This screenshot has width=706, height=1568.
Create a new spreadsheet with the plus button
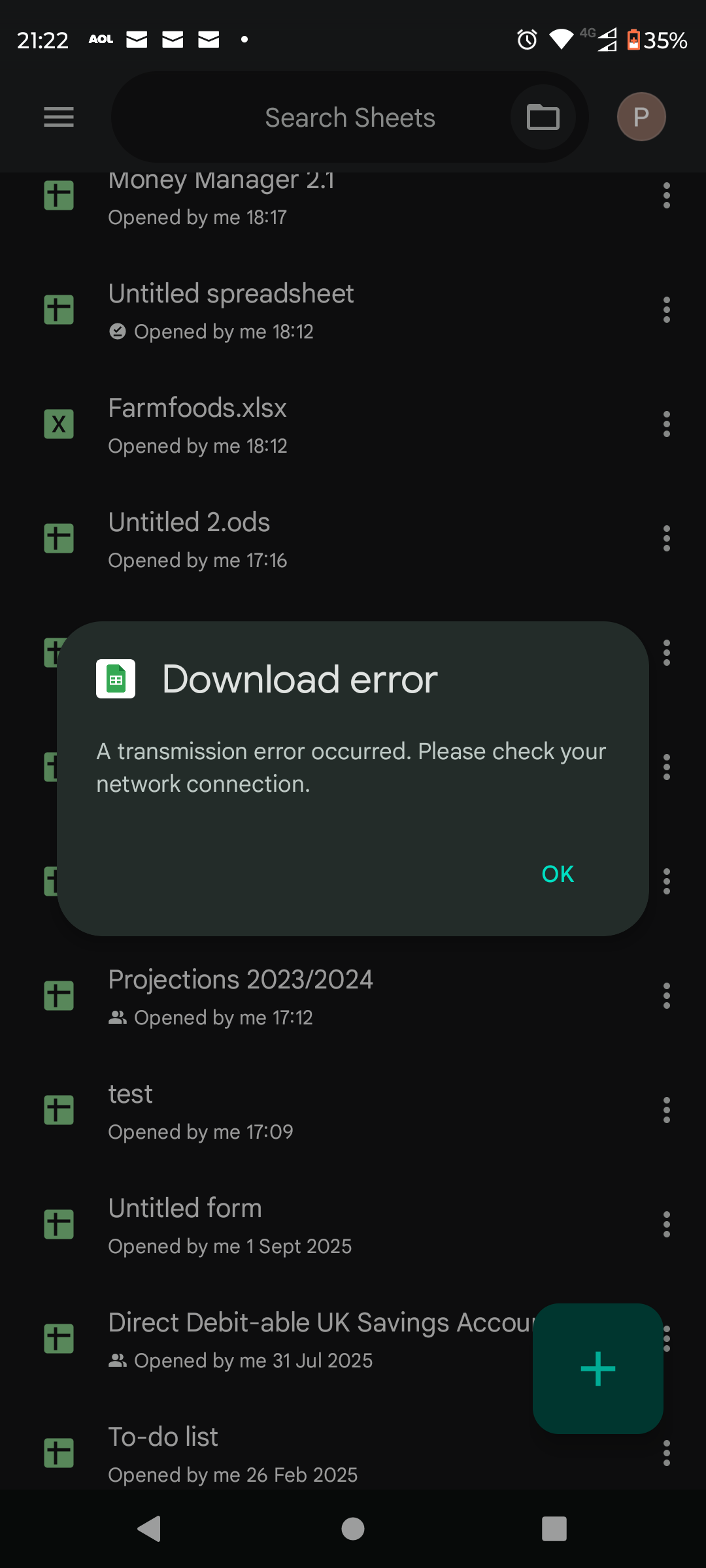click(x=597, y=1369)
